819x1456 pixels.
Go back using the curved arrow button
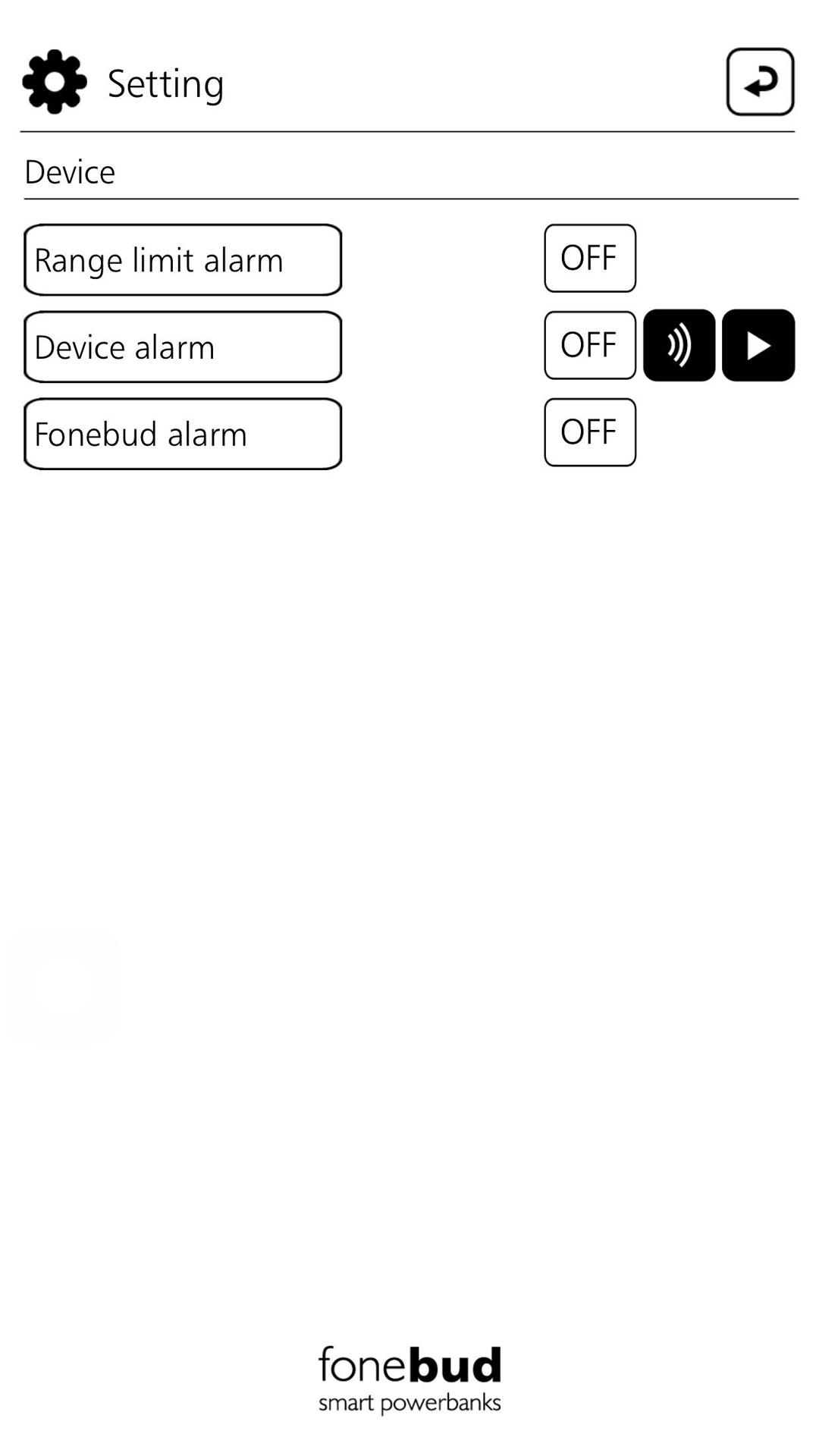pos(761,82)
